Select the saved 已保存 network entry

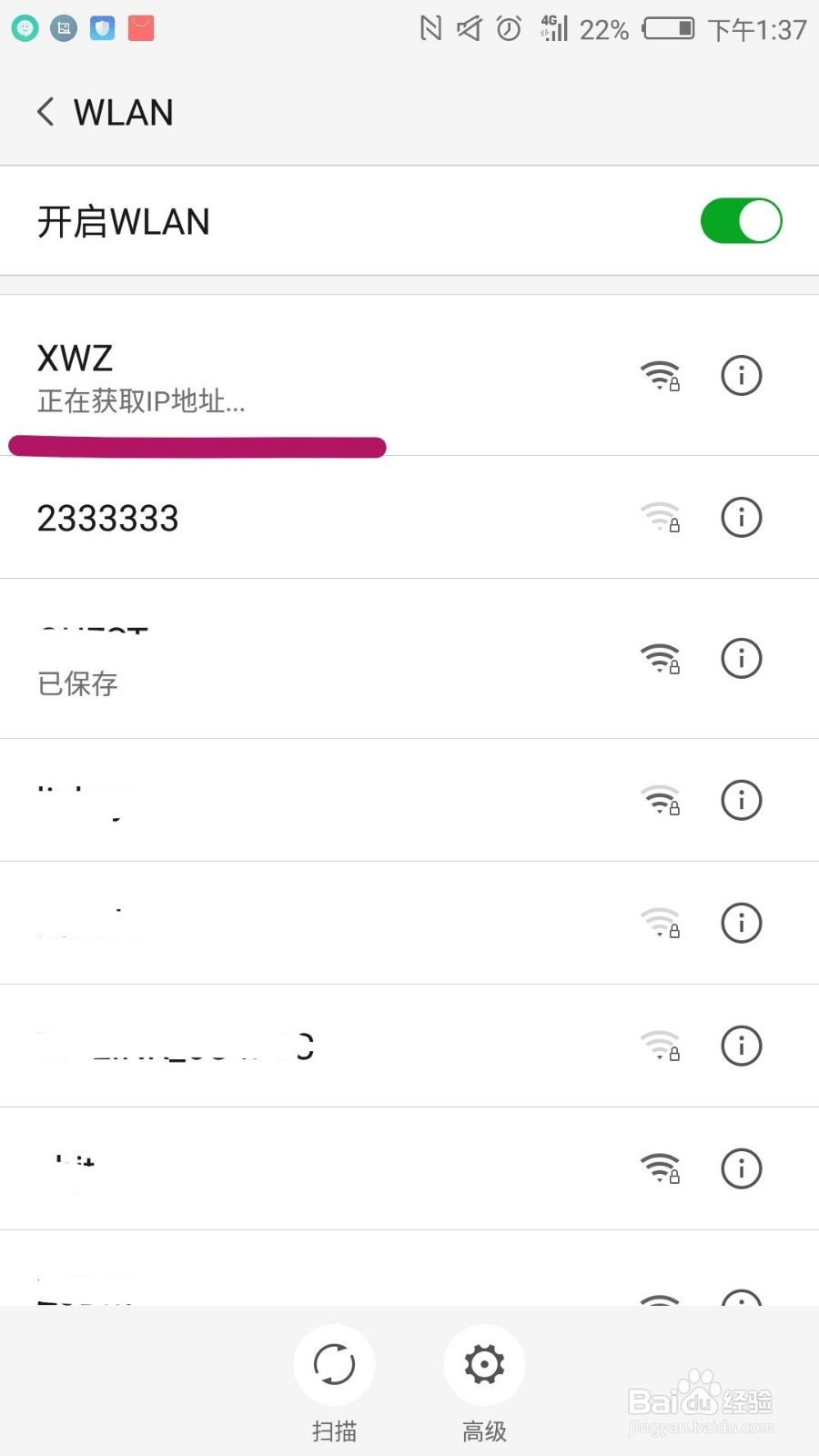273,658
